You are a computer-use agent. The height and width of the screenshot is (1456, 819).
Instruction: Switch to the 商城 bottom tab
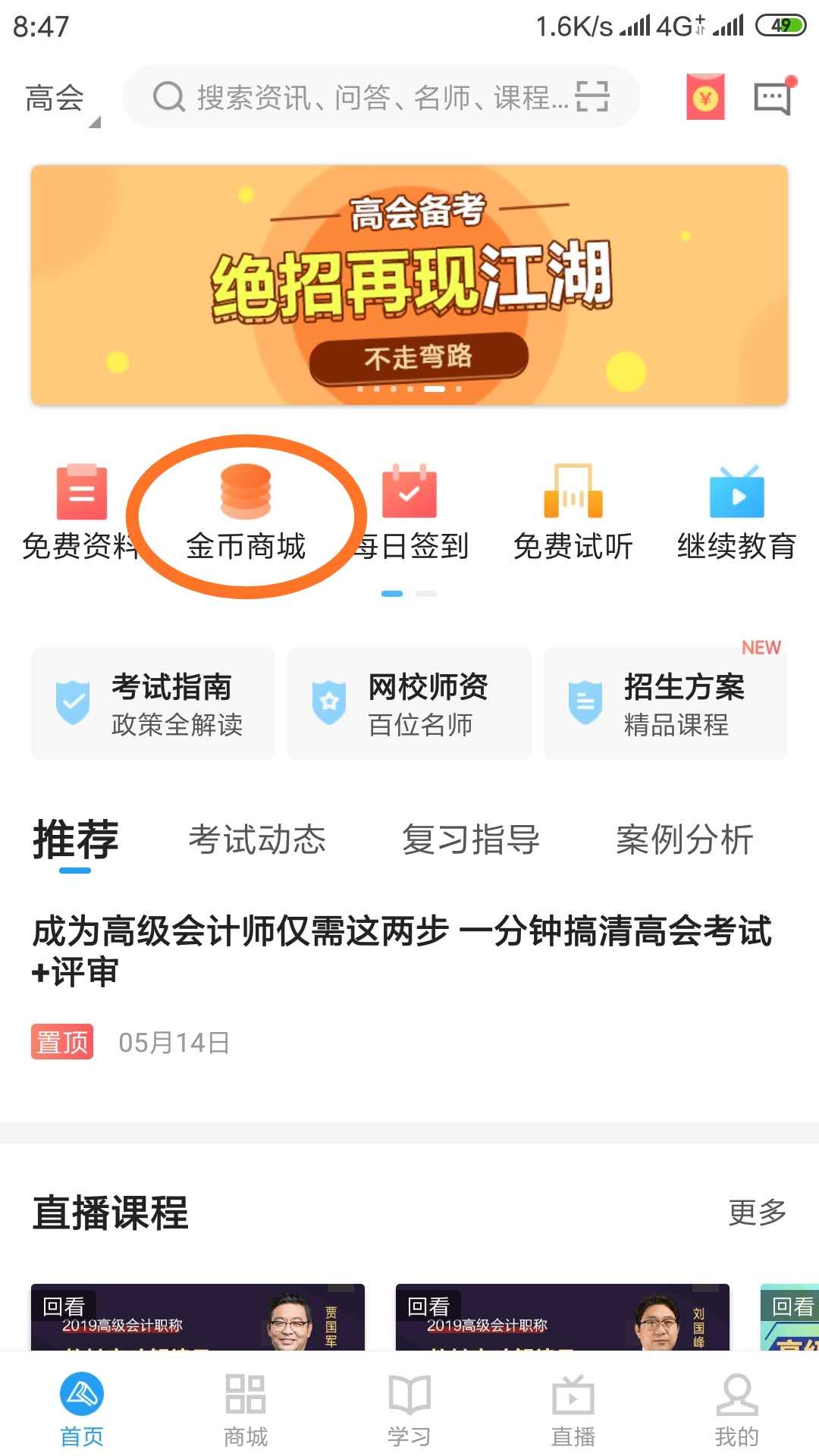246,1409
